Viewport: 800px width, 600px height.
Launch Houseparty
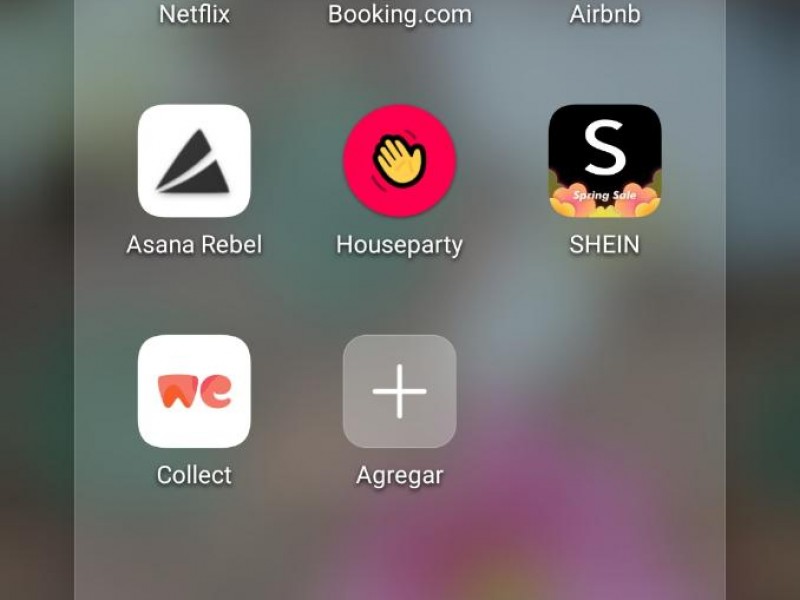click(399, 161)
